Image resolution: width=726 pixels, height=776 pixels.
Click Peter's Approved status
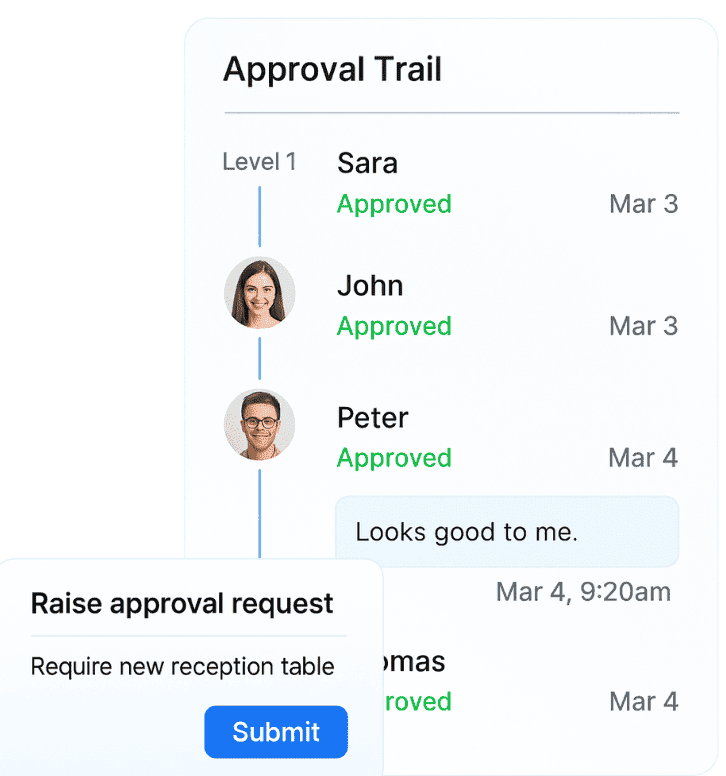(394, 458)
